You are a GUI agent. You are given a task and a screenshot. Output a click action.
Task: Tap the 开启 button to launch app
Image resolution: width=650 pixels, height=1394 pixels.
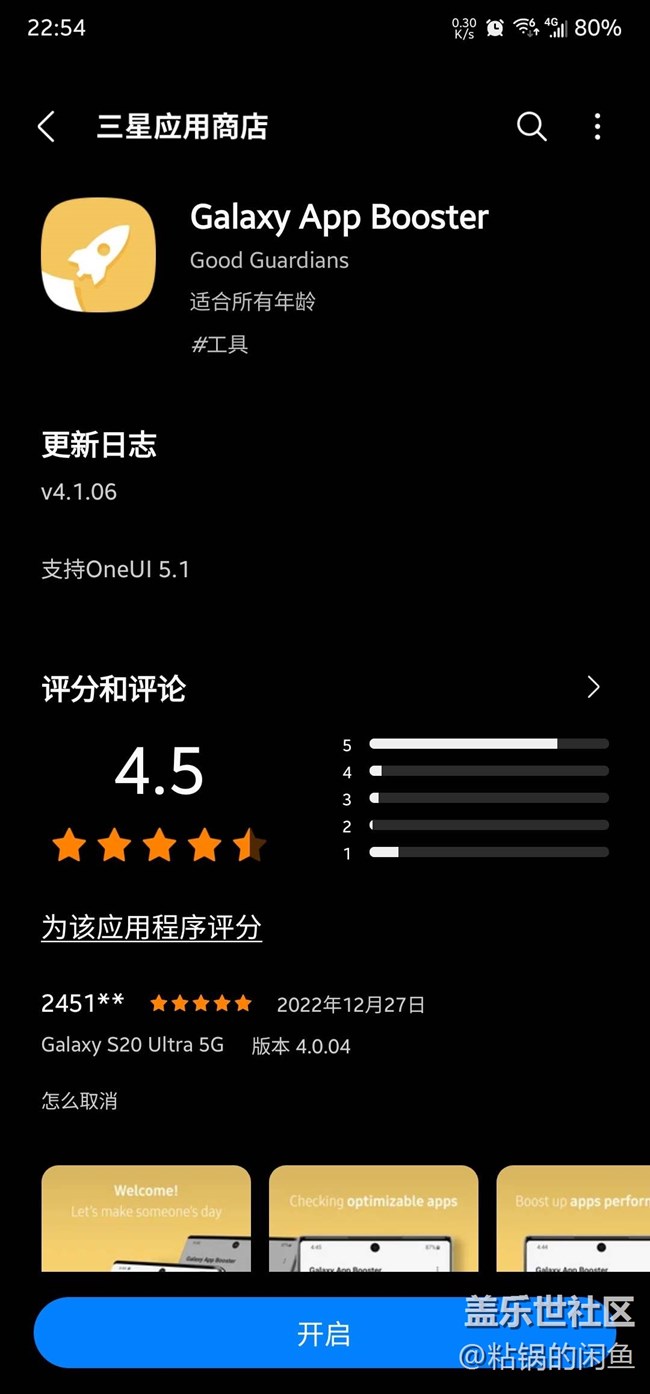[x=323, y=1333]
